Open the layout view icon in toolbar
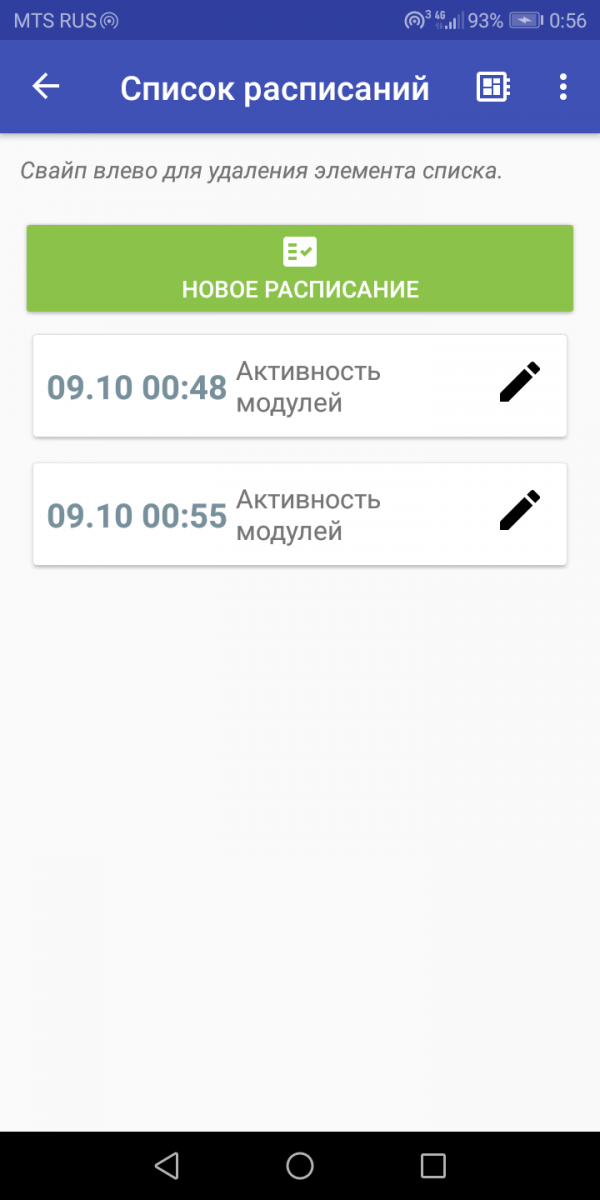This screenshot has width=600, height=1200. pyautogui.click(x=491, y=87)
